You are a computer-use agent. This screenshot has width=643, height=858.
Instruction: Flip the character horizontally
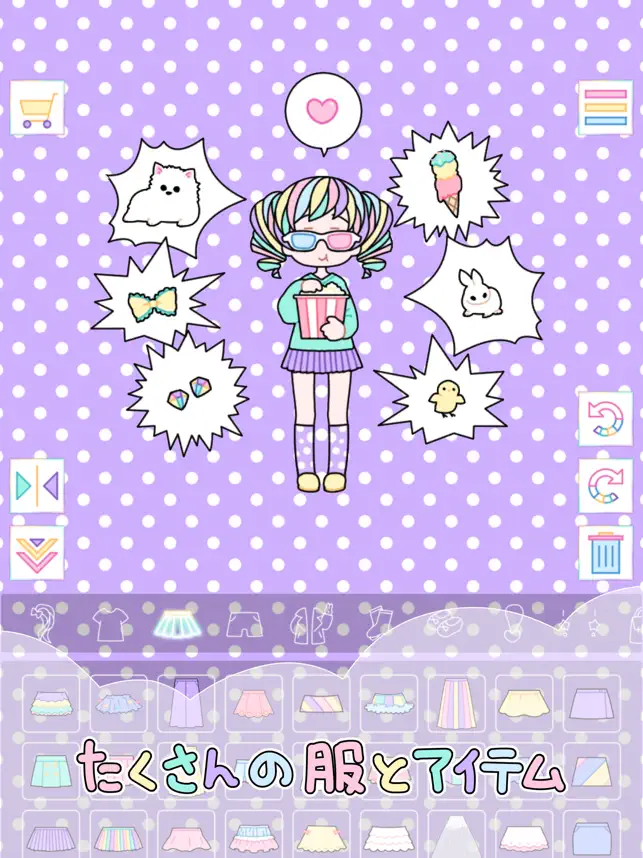coord(37,486)
